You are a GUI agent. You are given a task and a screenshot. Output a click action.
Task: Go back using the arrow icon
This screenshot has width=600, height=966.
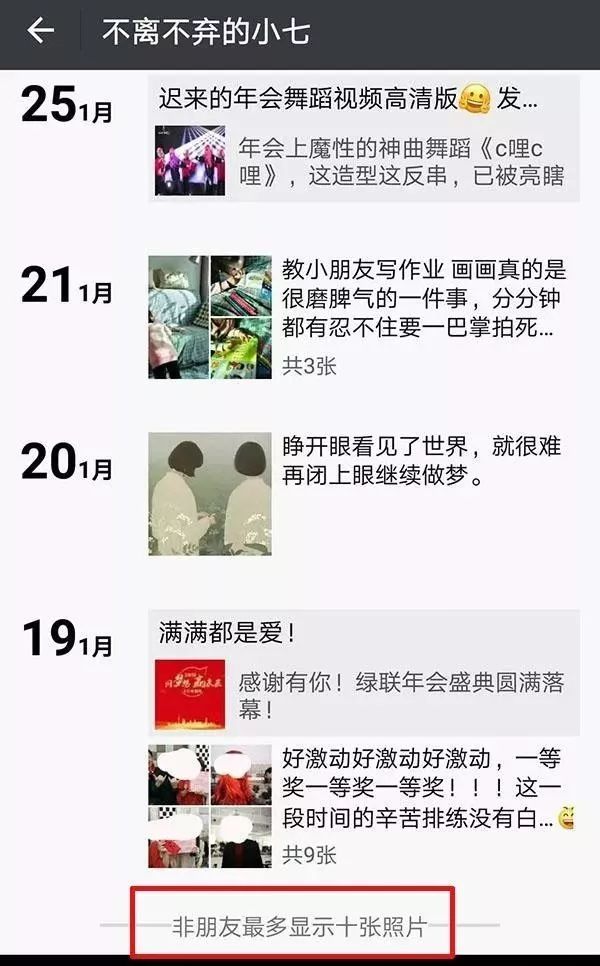40,31
